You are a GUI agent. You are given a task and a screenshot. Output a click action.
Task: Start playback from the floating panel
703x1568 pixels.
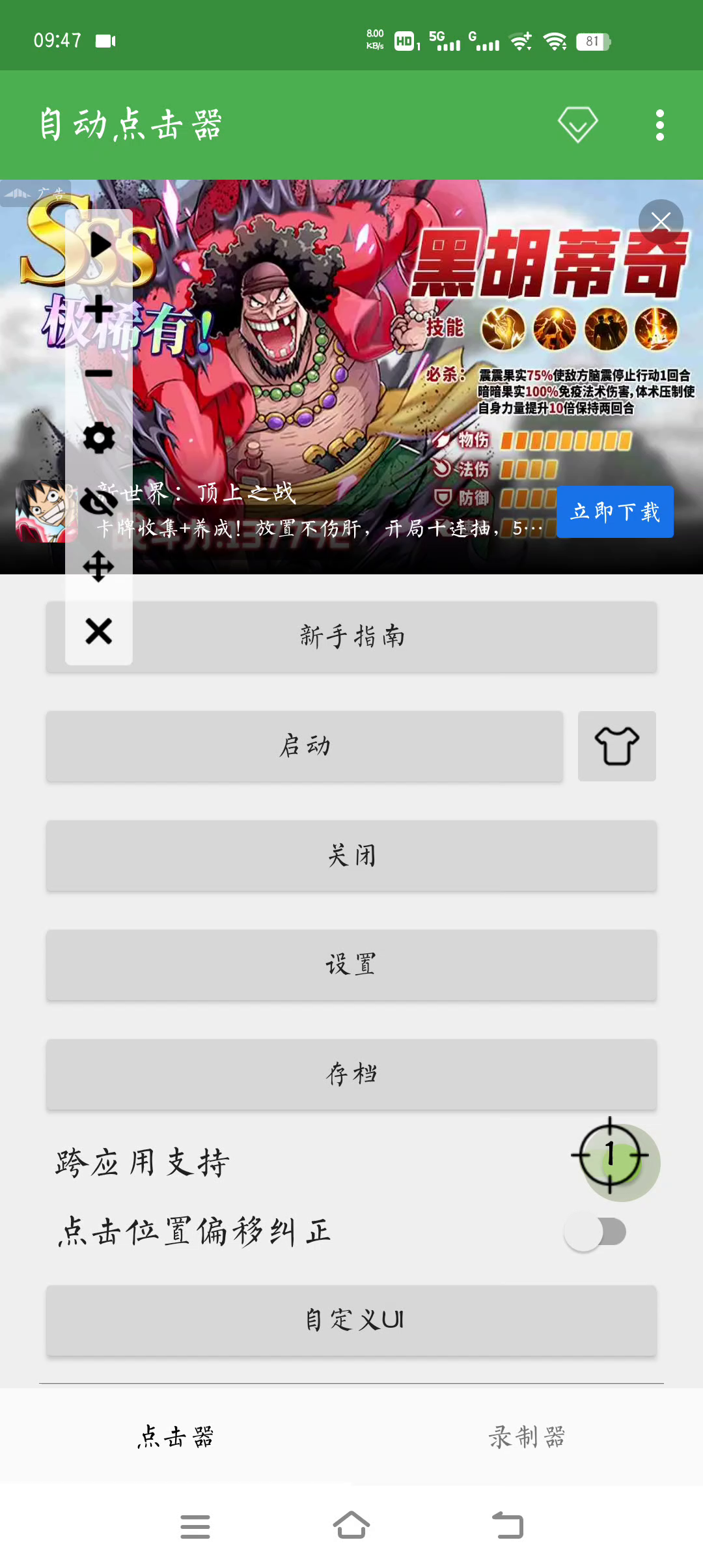[x=100, y=245]
